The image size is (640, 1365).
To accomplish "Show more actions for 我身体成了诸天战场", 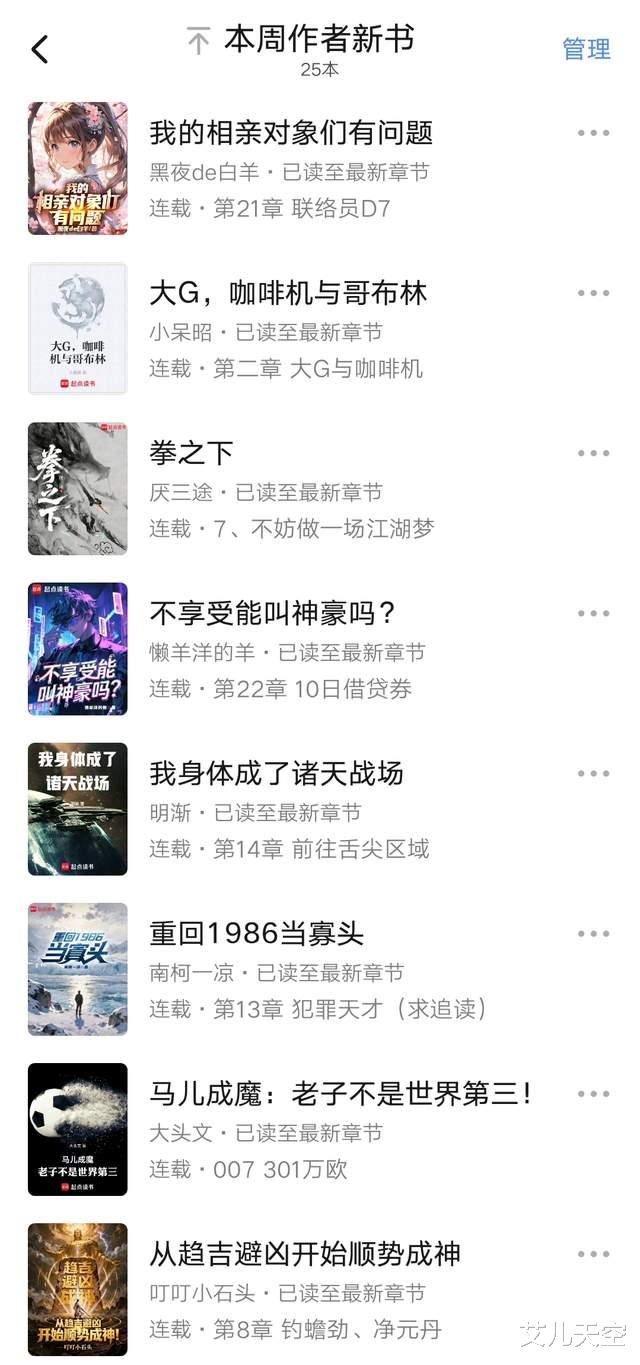I will pyautogui.click(x=593, y=773).
